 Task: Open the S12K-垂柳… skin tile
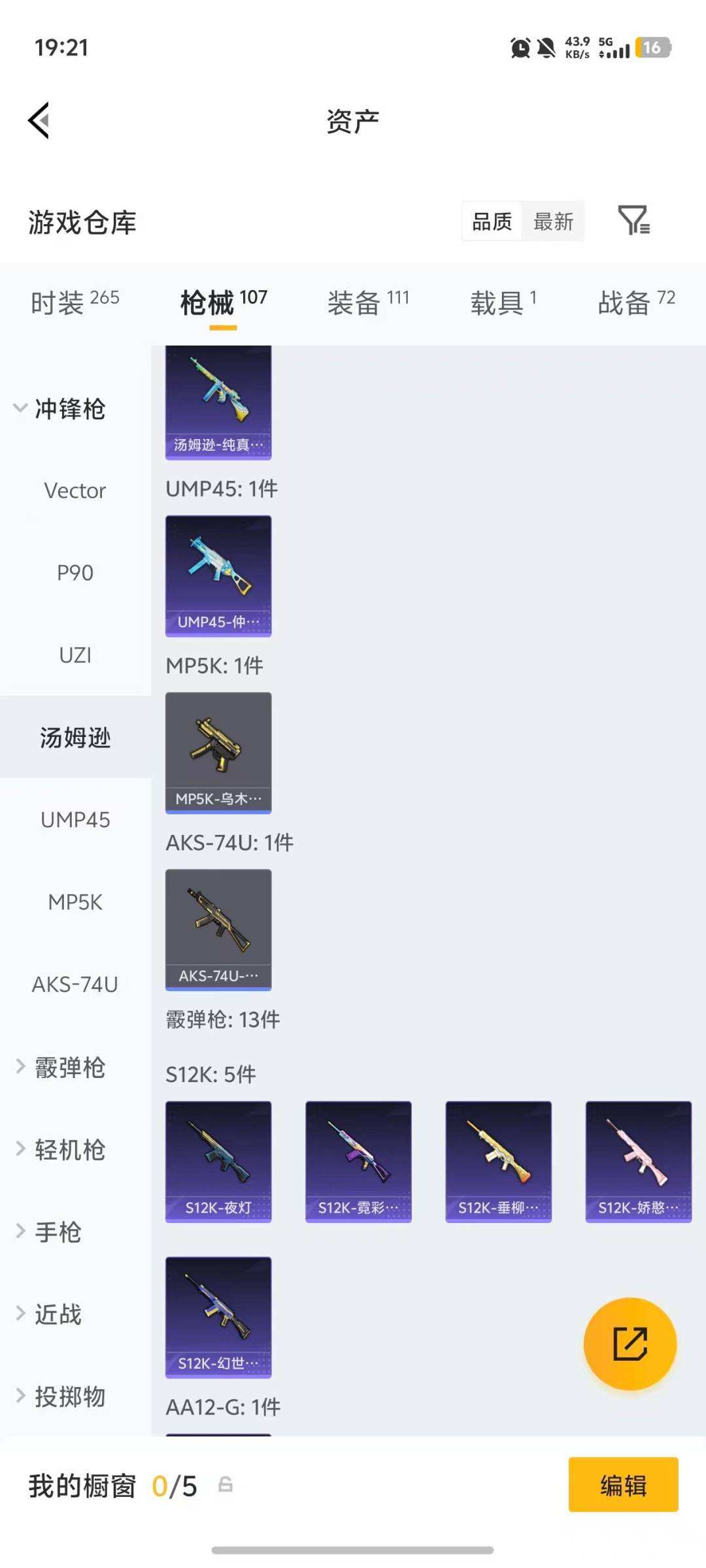point(498,1161)
